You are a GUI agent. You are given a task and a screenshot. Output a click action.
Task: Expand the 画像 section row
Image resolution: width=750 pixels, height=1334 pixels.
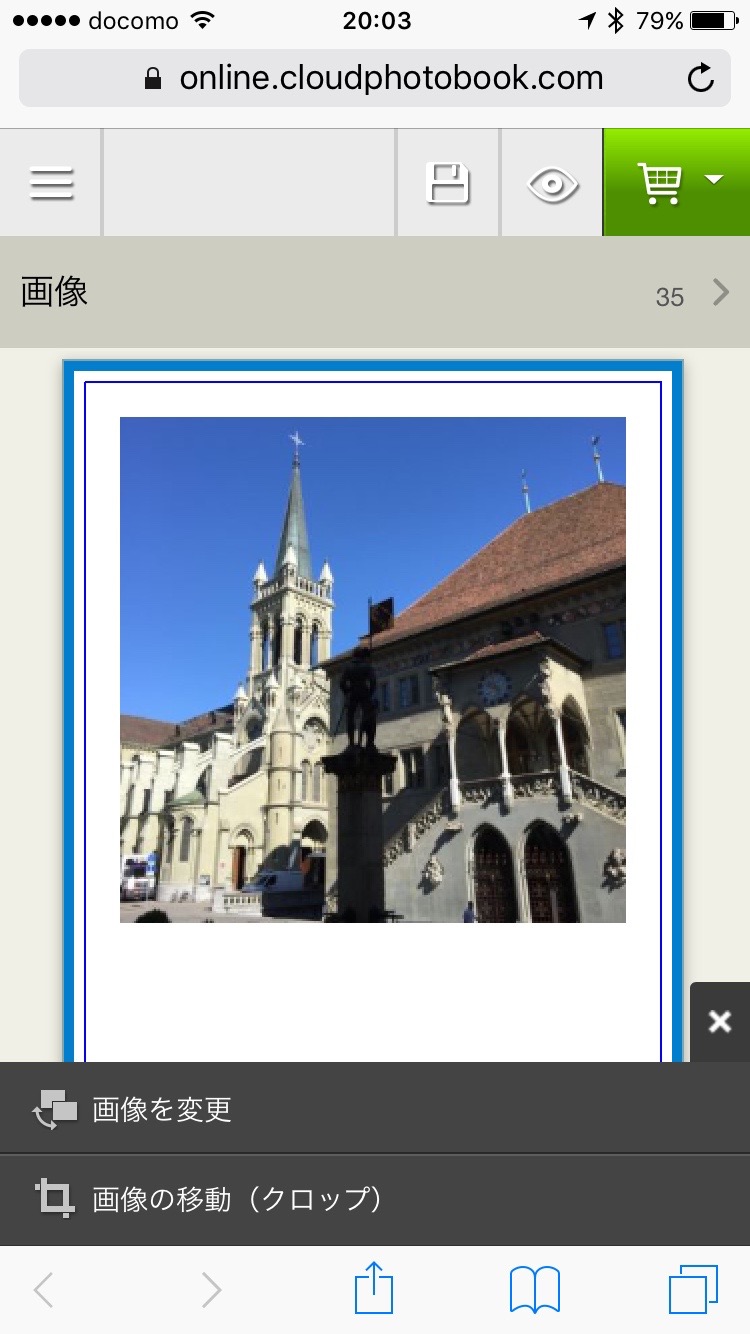point(375,293)
